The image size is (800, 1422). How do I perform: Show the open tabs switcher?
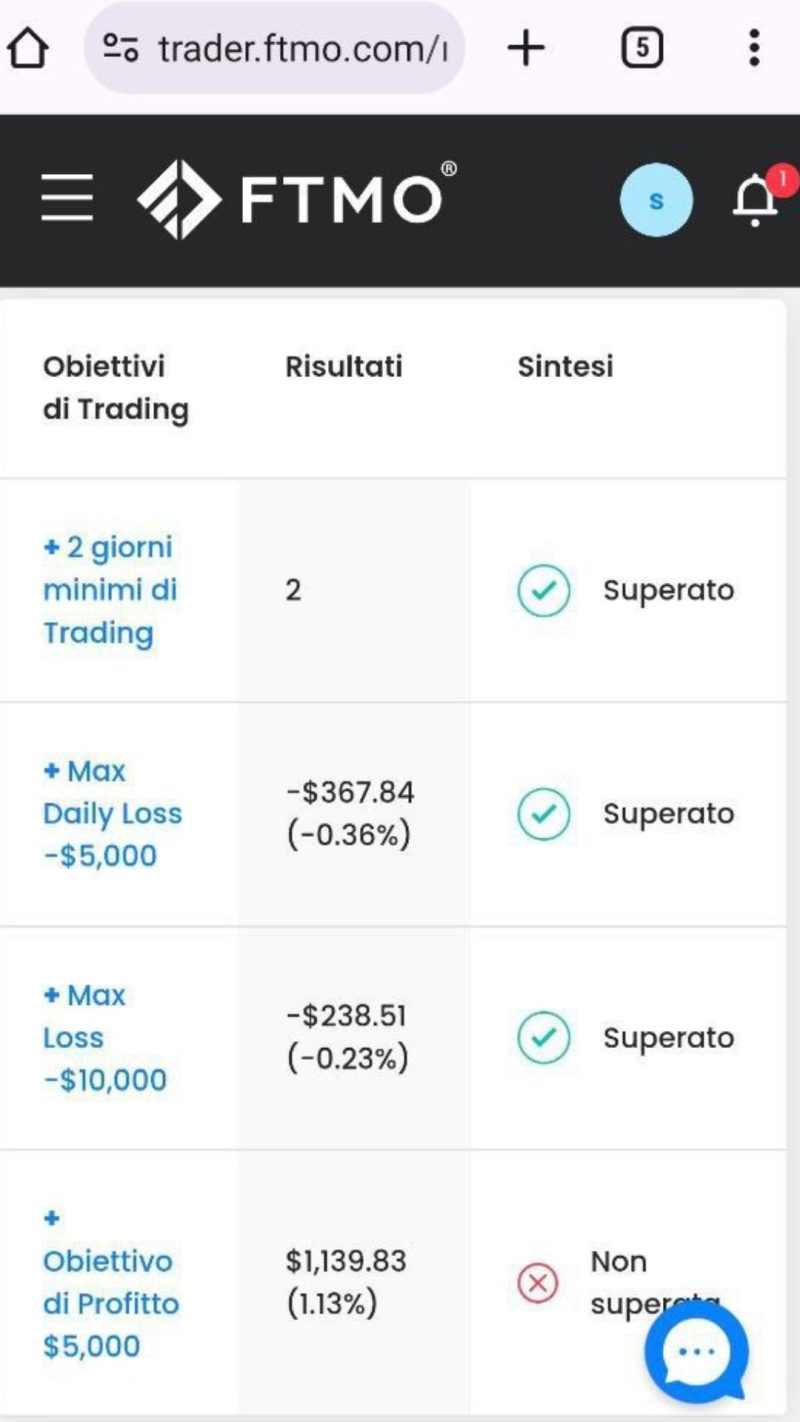coord(642,47)
